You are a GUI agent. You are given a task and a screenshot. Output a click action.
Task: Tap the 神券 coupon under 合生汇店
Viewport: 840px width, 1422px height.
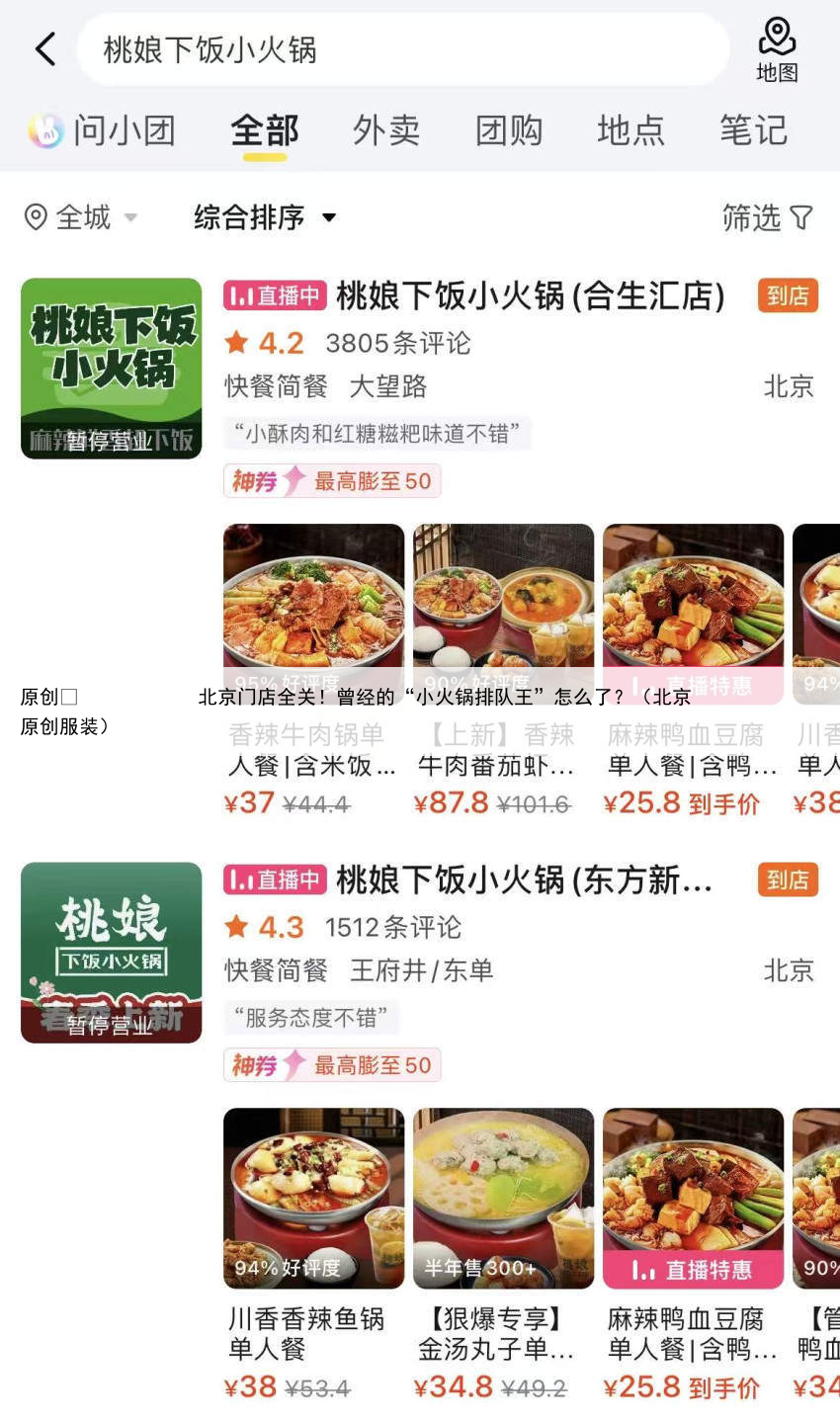332,481
